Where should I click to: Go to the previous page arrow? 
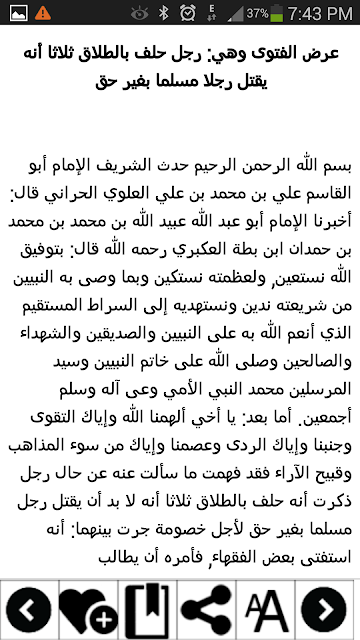(x=29, y=610)
